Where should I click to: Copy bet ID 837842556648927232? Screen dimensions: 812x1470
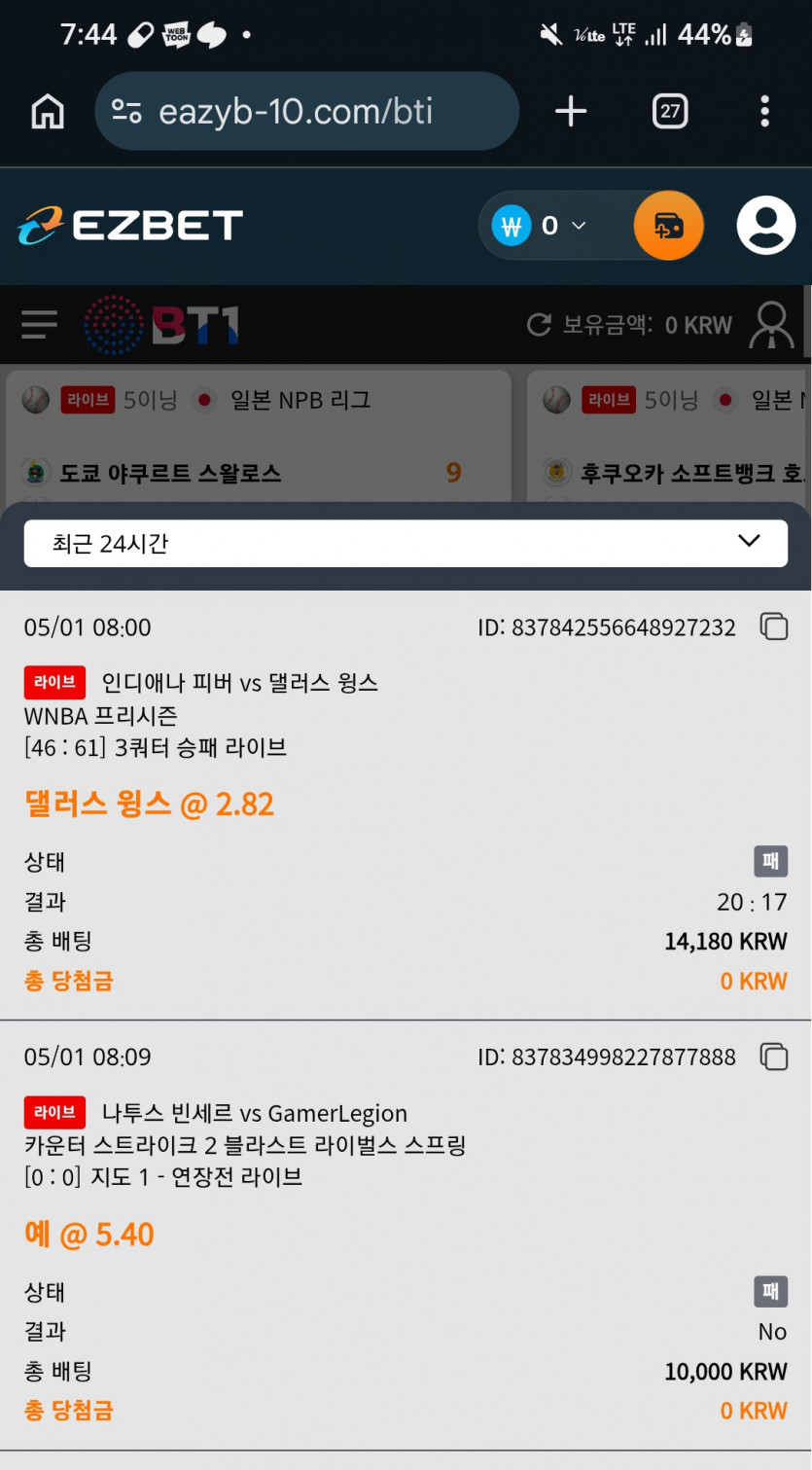pyautogui.click(x=774, y=627)
